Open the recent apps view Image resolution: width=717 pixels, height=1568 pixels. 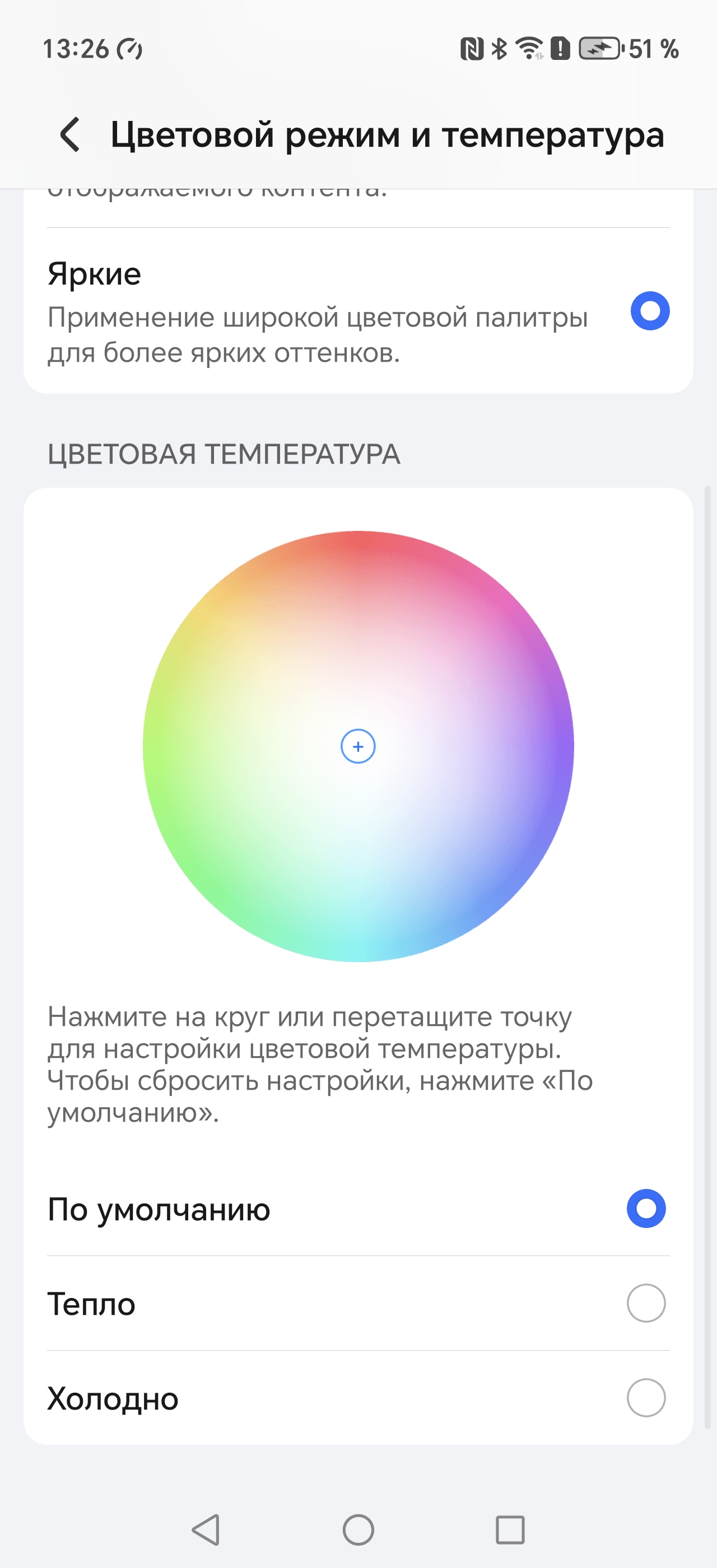tap(510, 1530)
